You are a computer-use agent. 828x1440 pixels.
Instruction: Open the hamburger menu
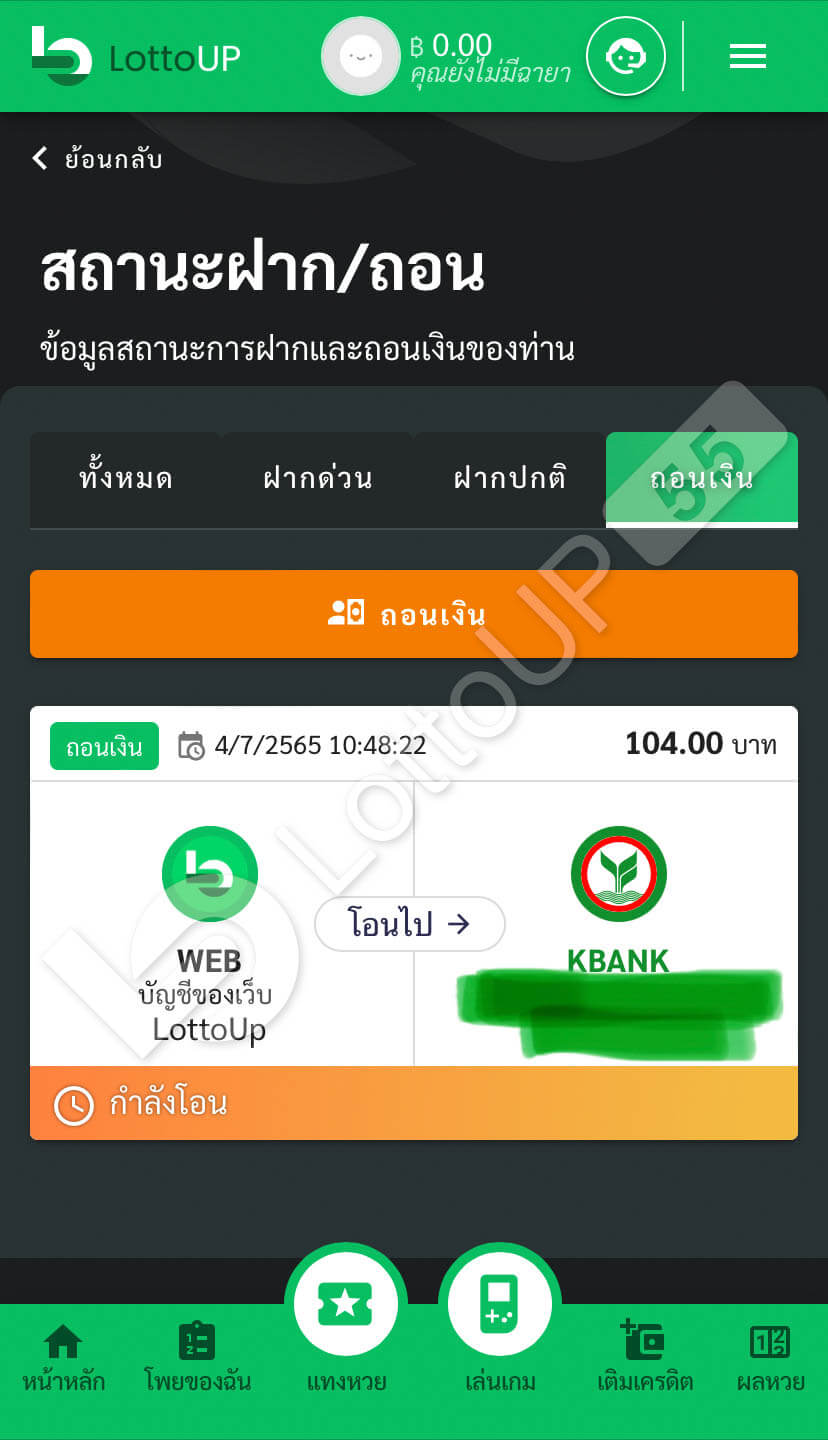tap(747, 57)
